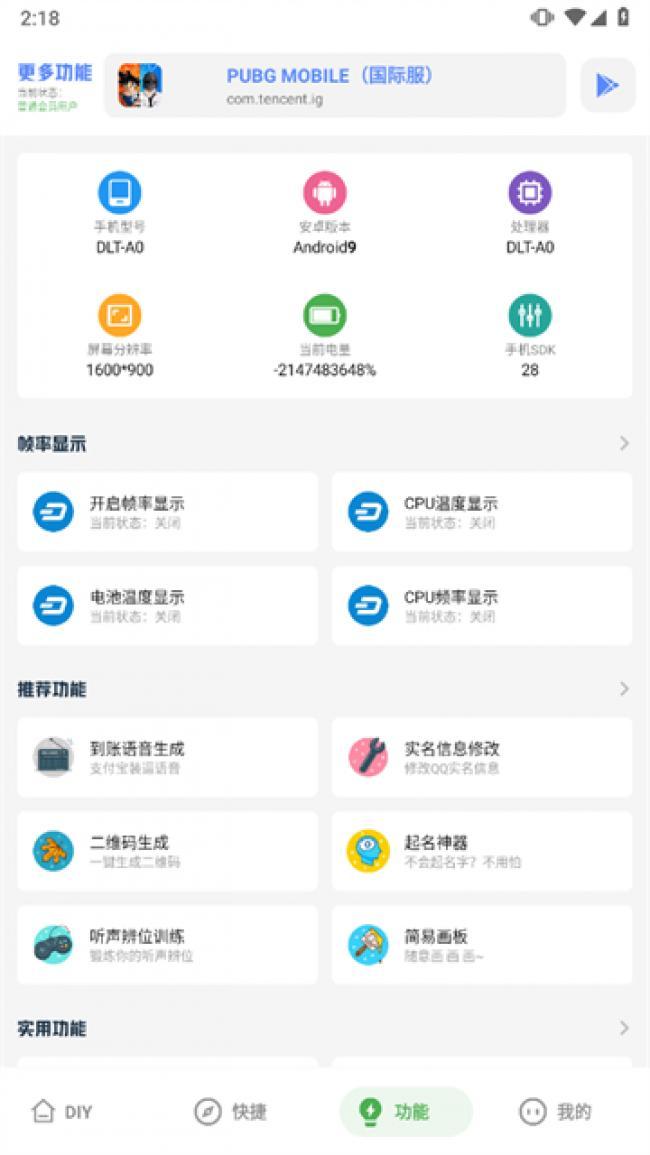Switch to the DIY tab

(x=62, y=1112)
